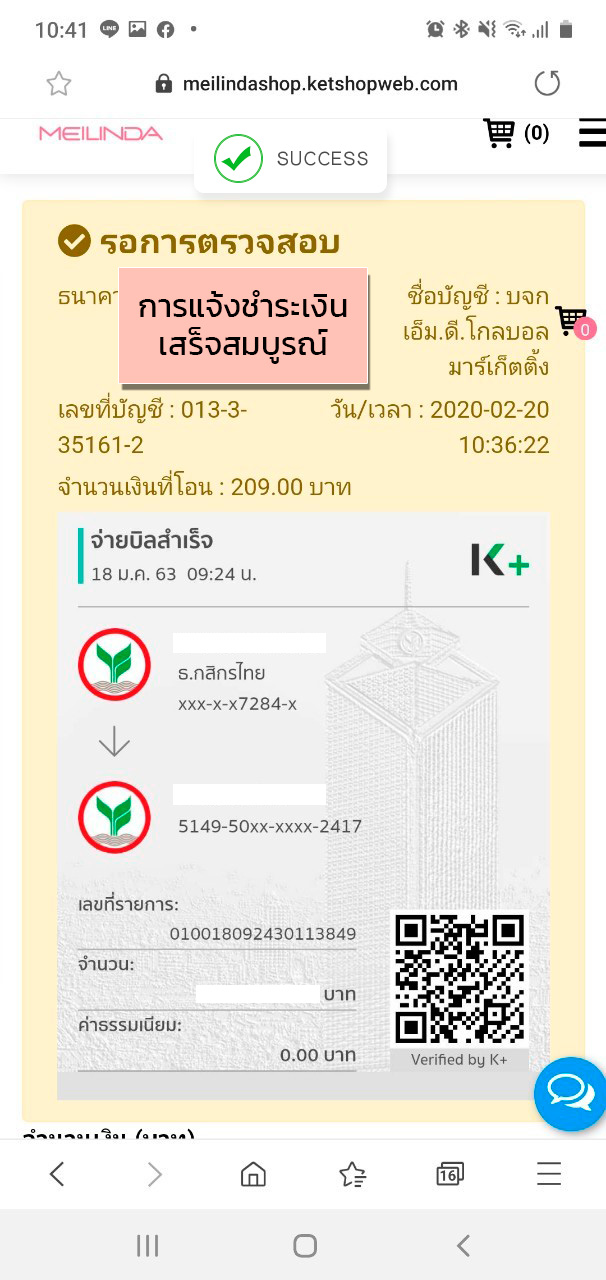Open the shopping cart in header

[514, 133]
